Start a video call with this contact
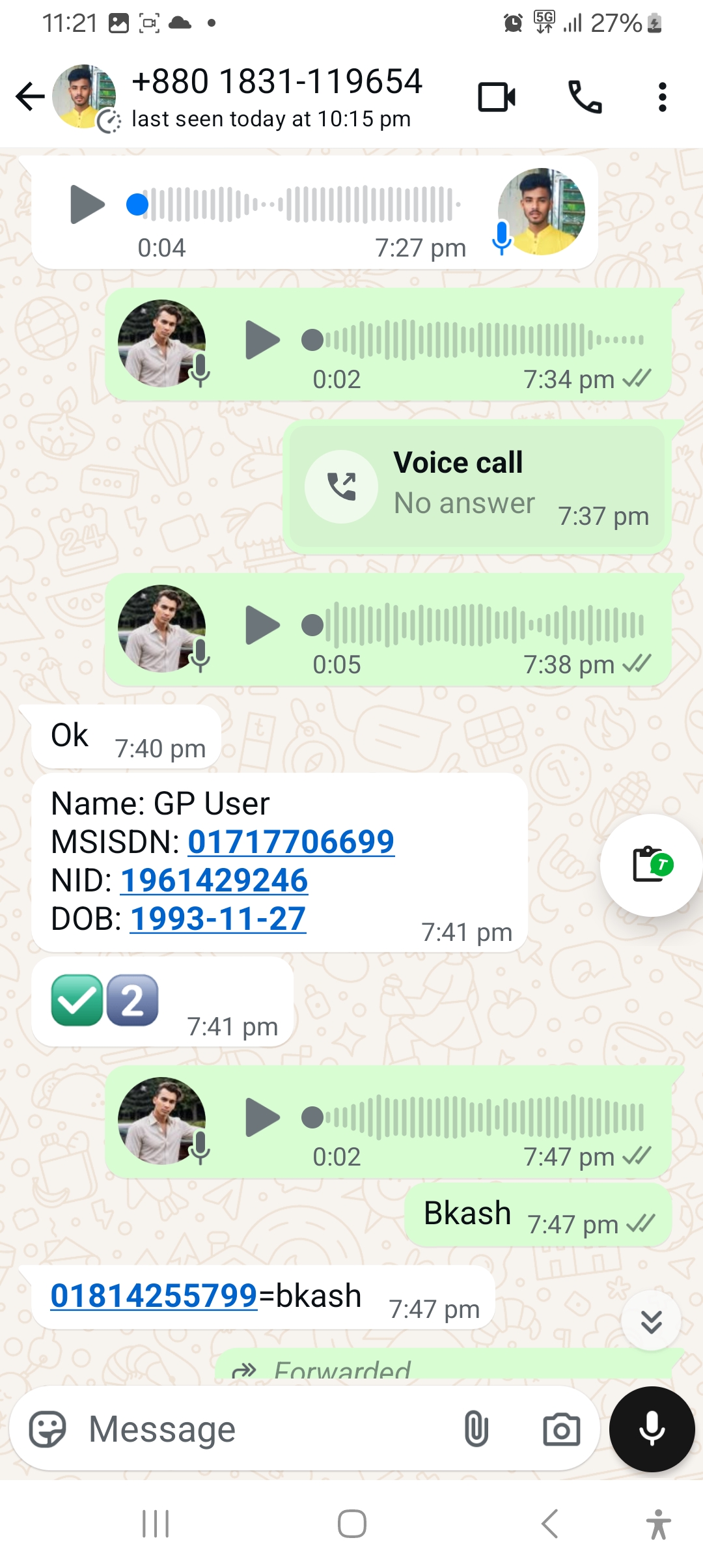The height and width of the screenshot is (1568, 703). click(497, 97)
